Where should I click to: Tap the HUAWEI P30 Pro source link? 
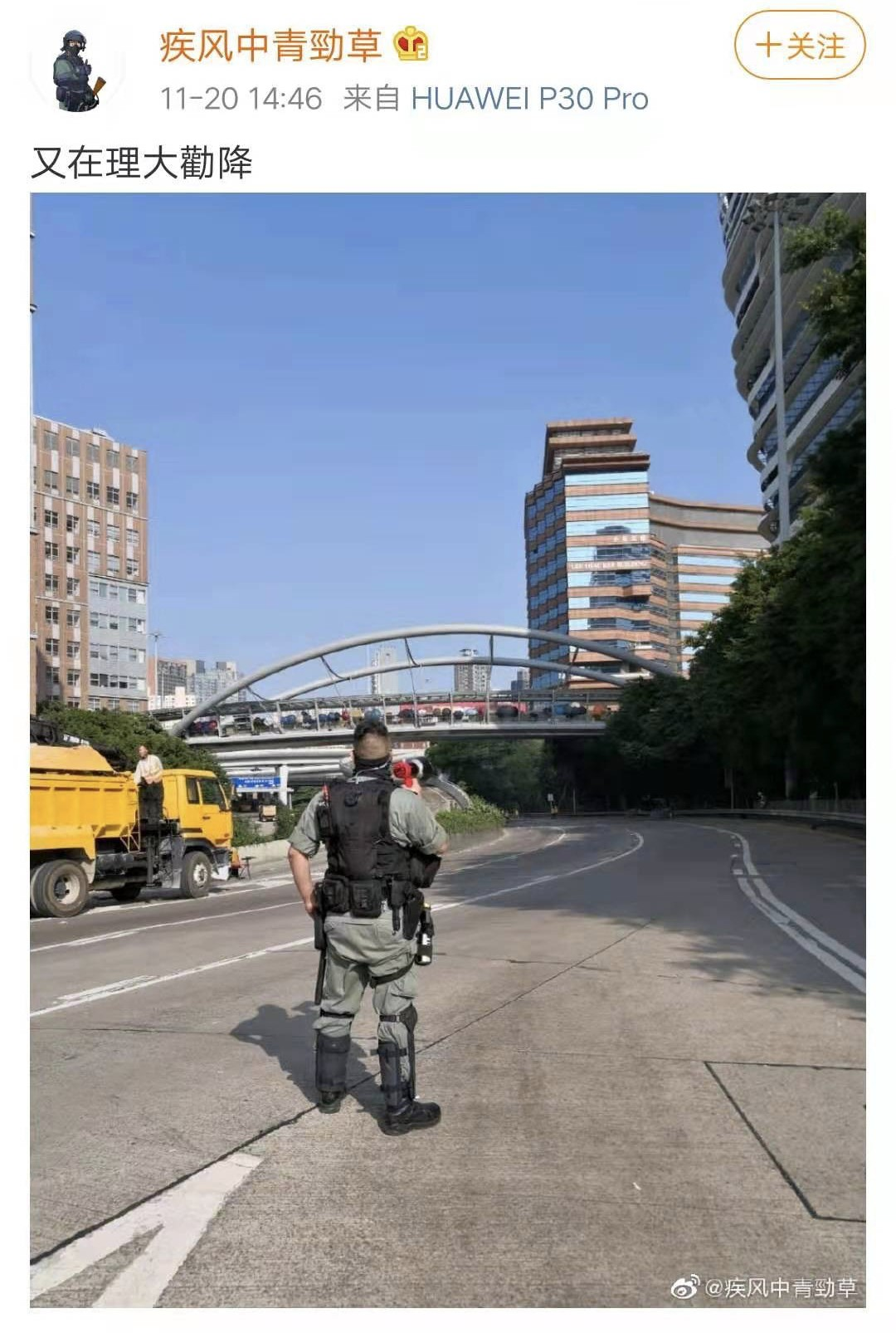[x=529, y=99]
